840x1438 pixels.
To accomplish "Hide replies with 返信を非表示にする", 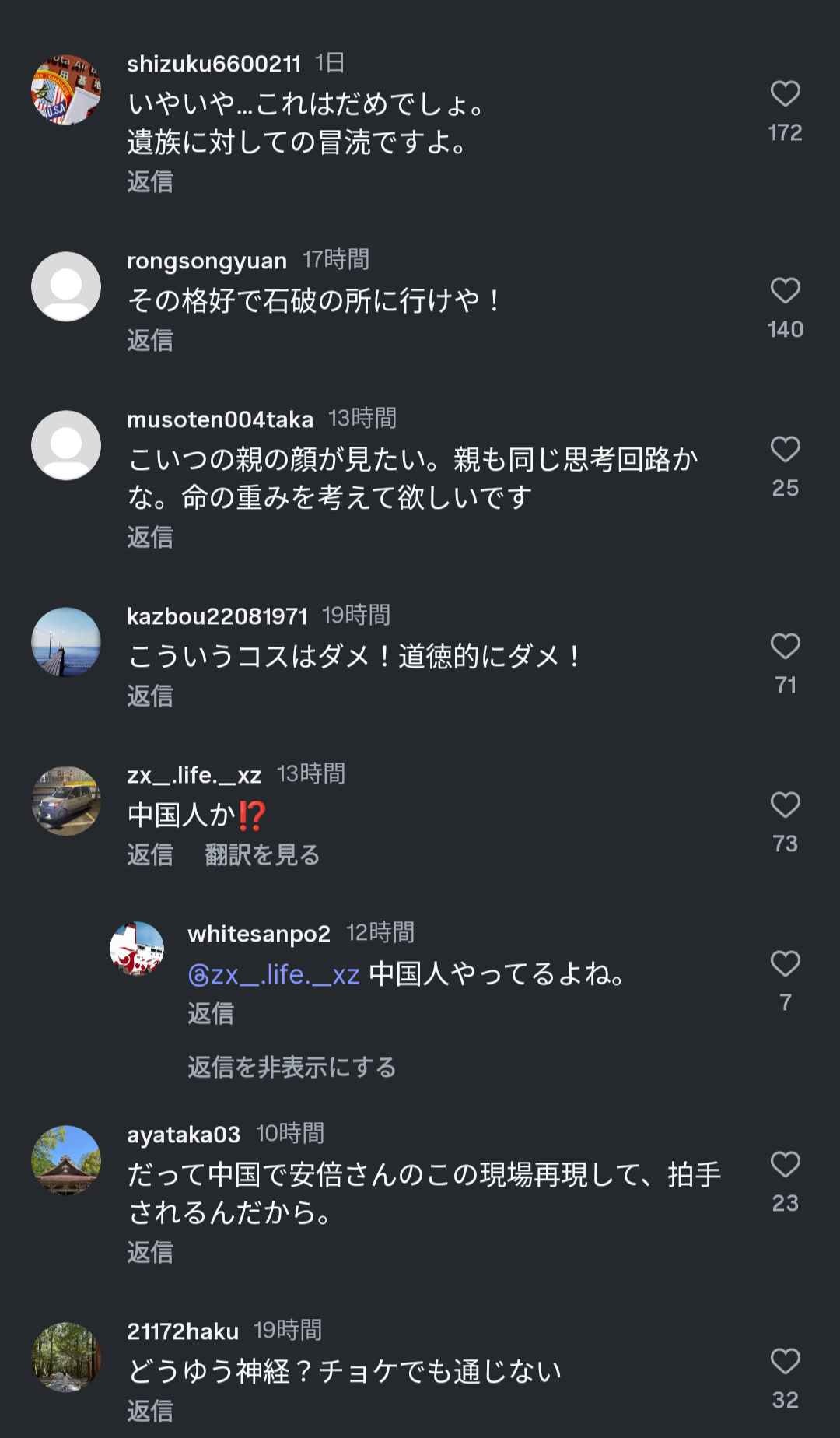I will (292, 1067).
